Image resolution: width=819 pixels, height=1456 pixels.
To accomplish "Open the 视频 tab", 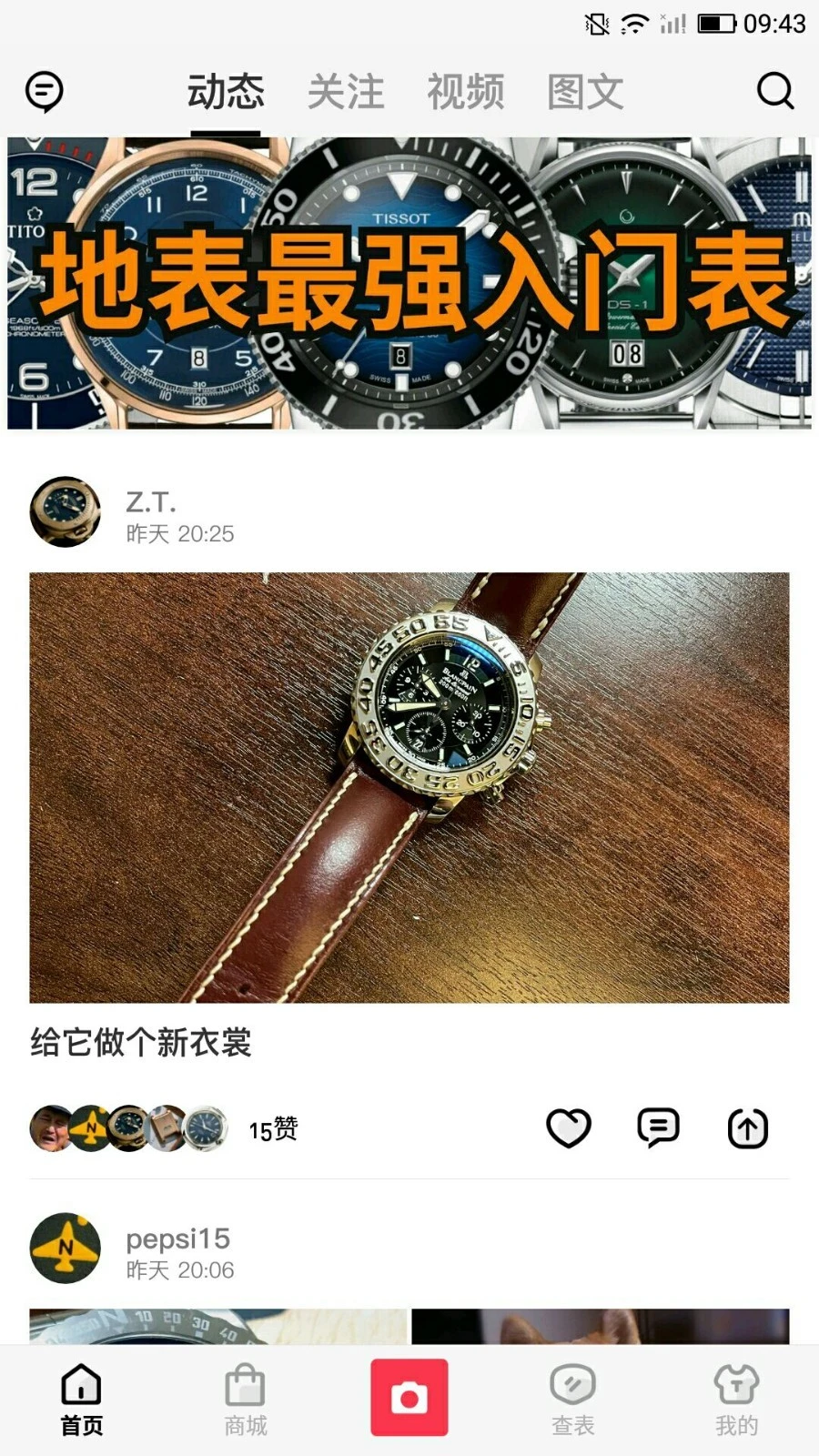I will click(467, 90).
